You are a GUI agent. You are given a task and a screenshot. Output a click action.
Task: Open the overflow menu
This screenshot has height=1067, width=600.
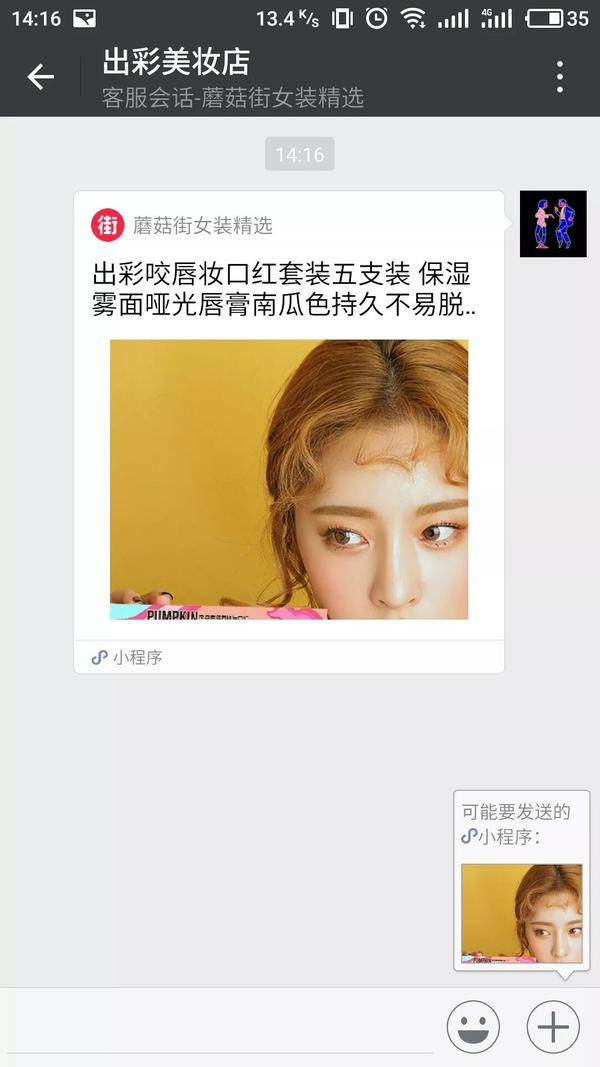point(559,76)
